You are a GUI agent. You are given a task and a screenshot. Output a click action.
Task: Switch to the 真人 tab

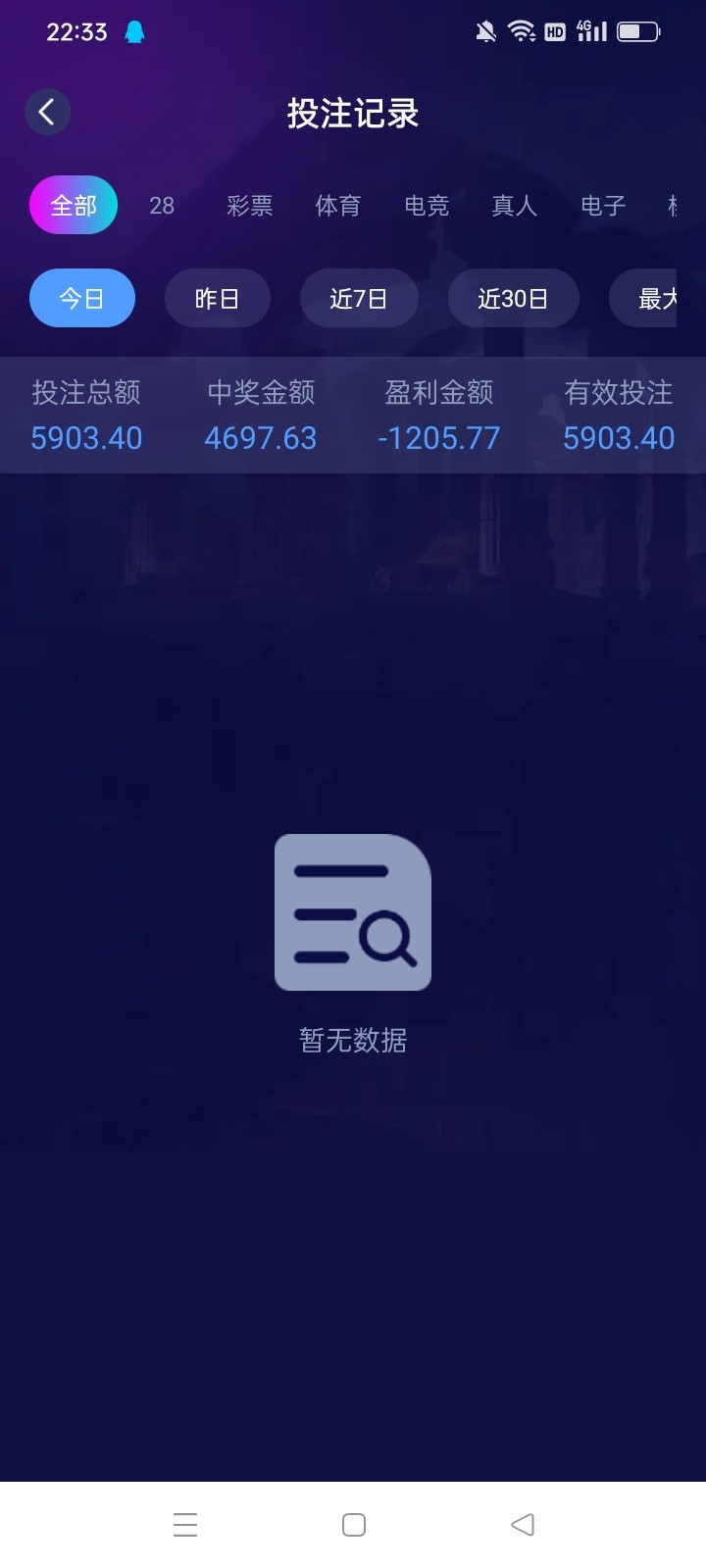(x=514, y=206)
